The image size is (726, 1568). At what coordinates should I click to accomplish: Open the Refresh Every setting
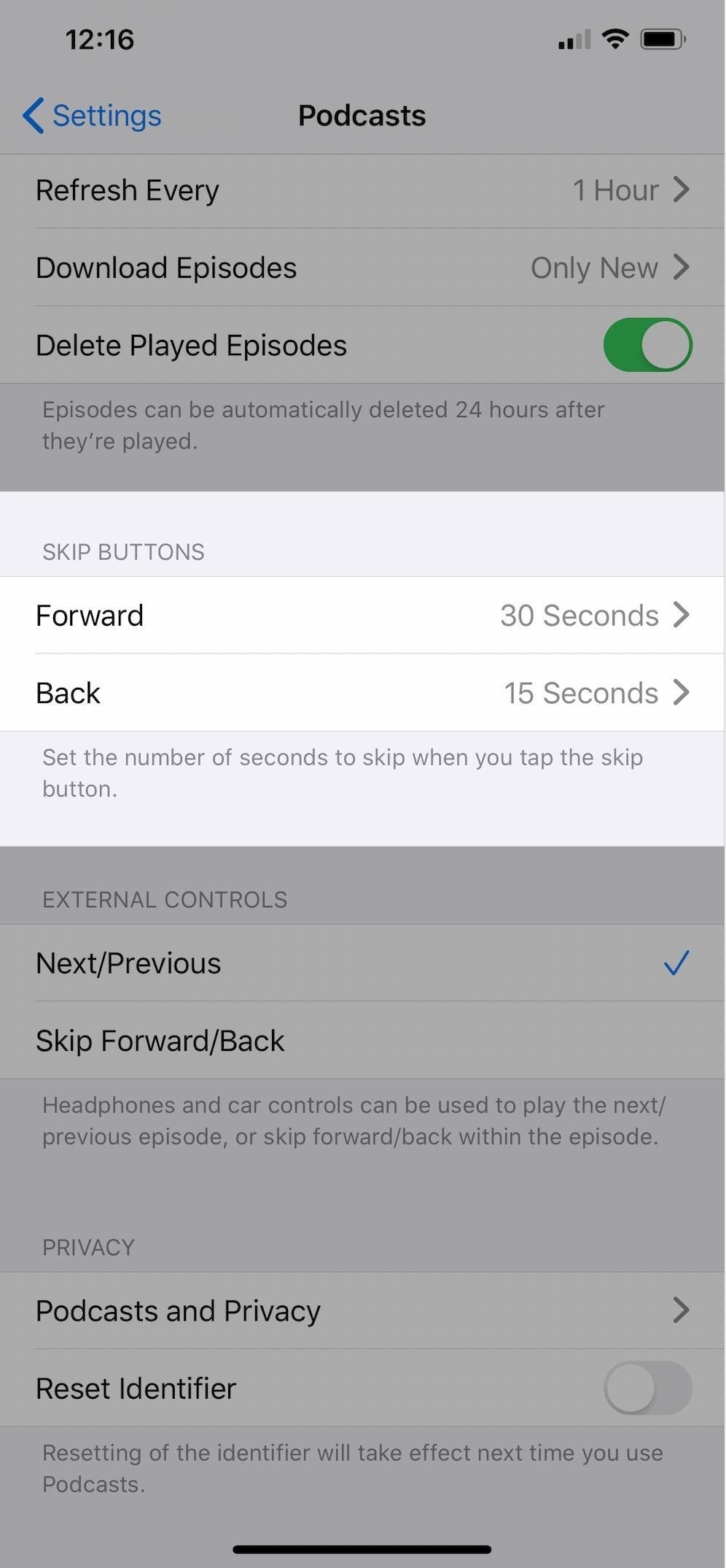[362, 190]
